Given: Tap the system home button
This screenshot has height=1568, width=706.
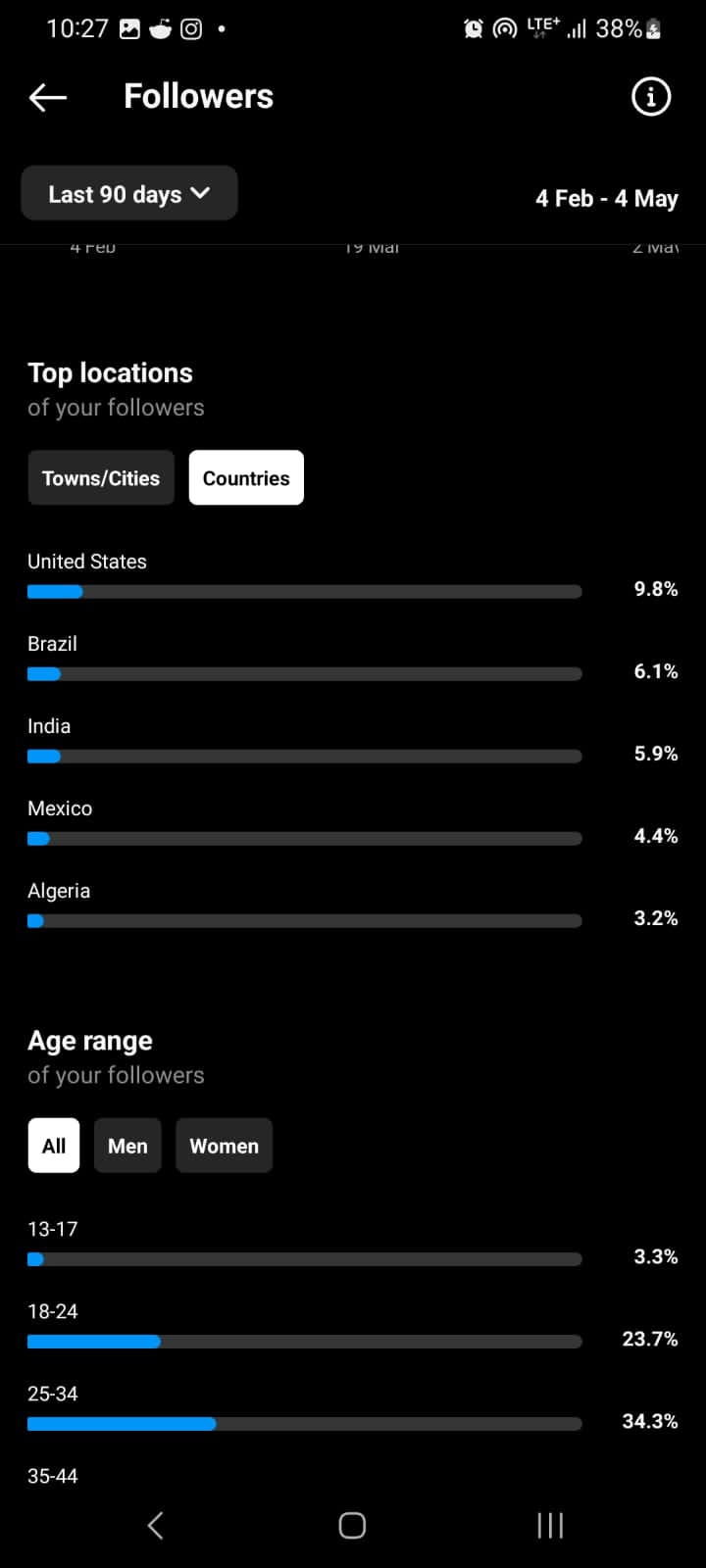Looking at the screenshot, I should 352,1525.
